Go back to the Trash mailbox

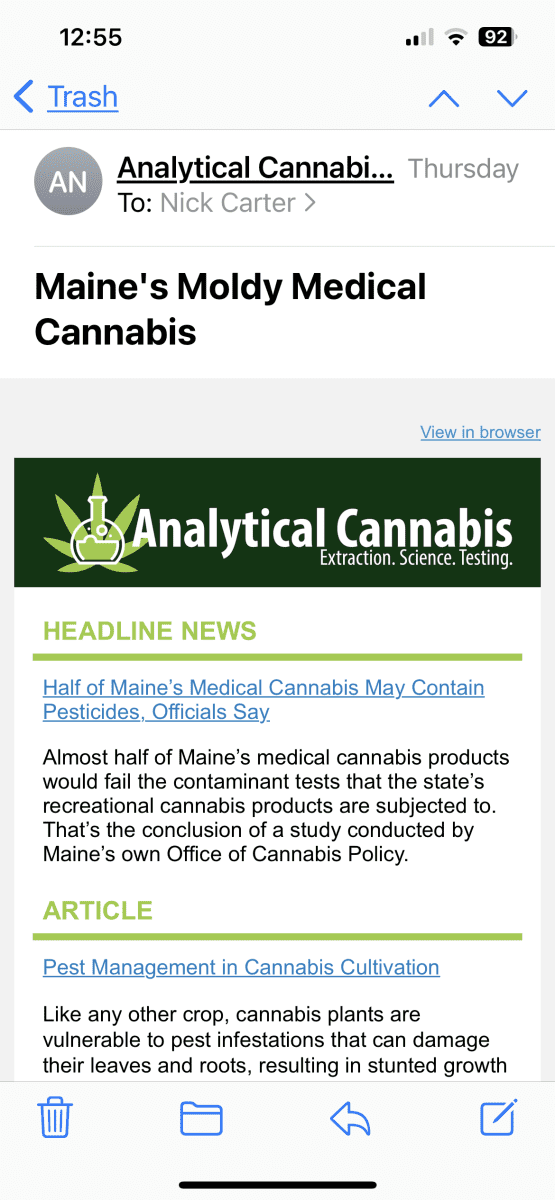coord(66,97)
